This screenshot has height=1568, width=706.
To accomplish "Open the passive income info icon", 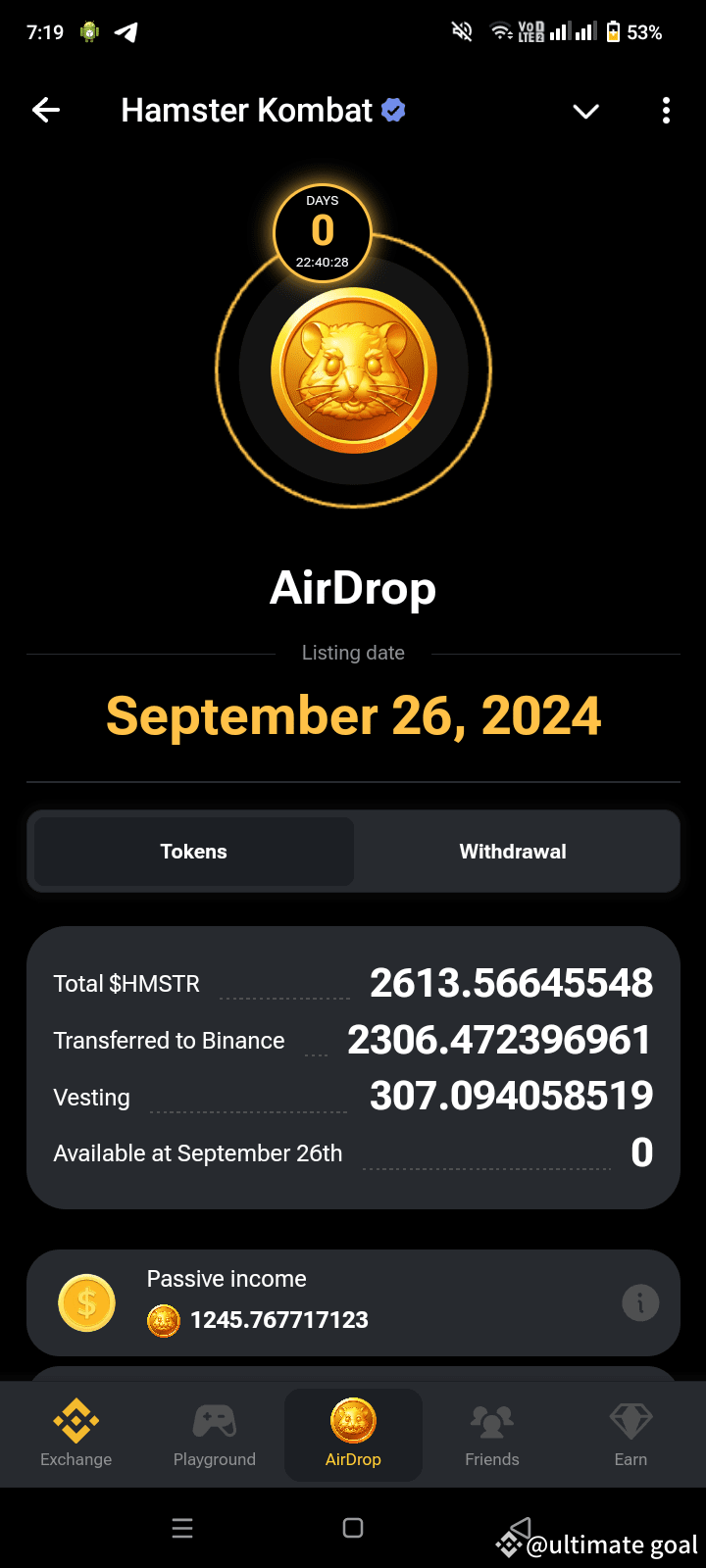I will pyautogui.click(x=640, y=1303).
